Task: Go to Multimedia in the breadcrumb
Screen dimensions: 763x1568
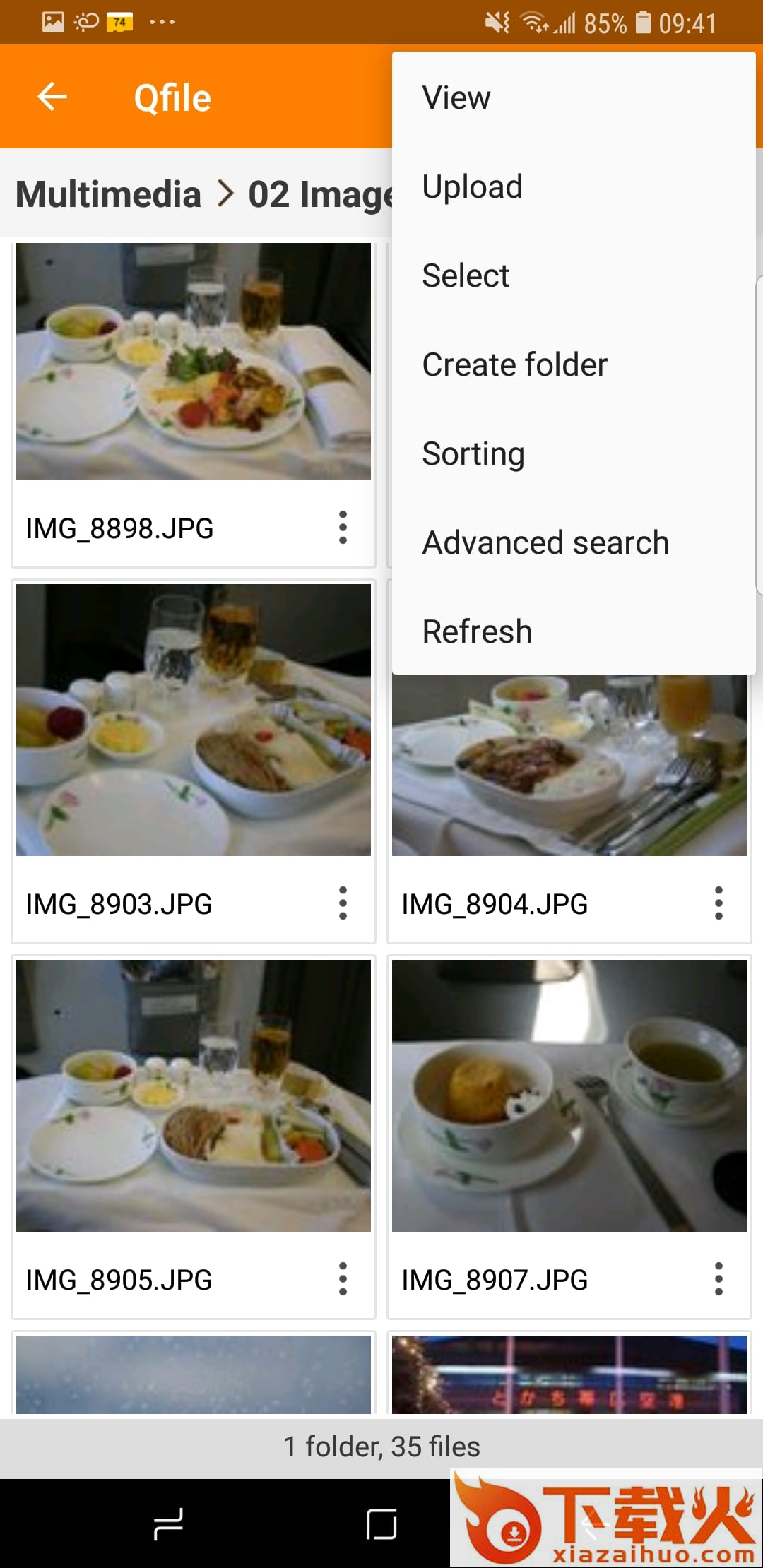Action: 108,194
